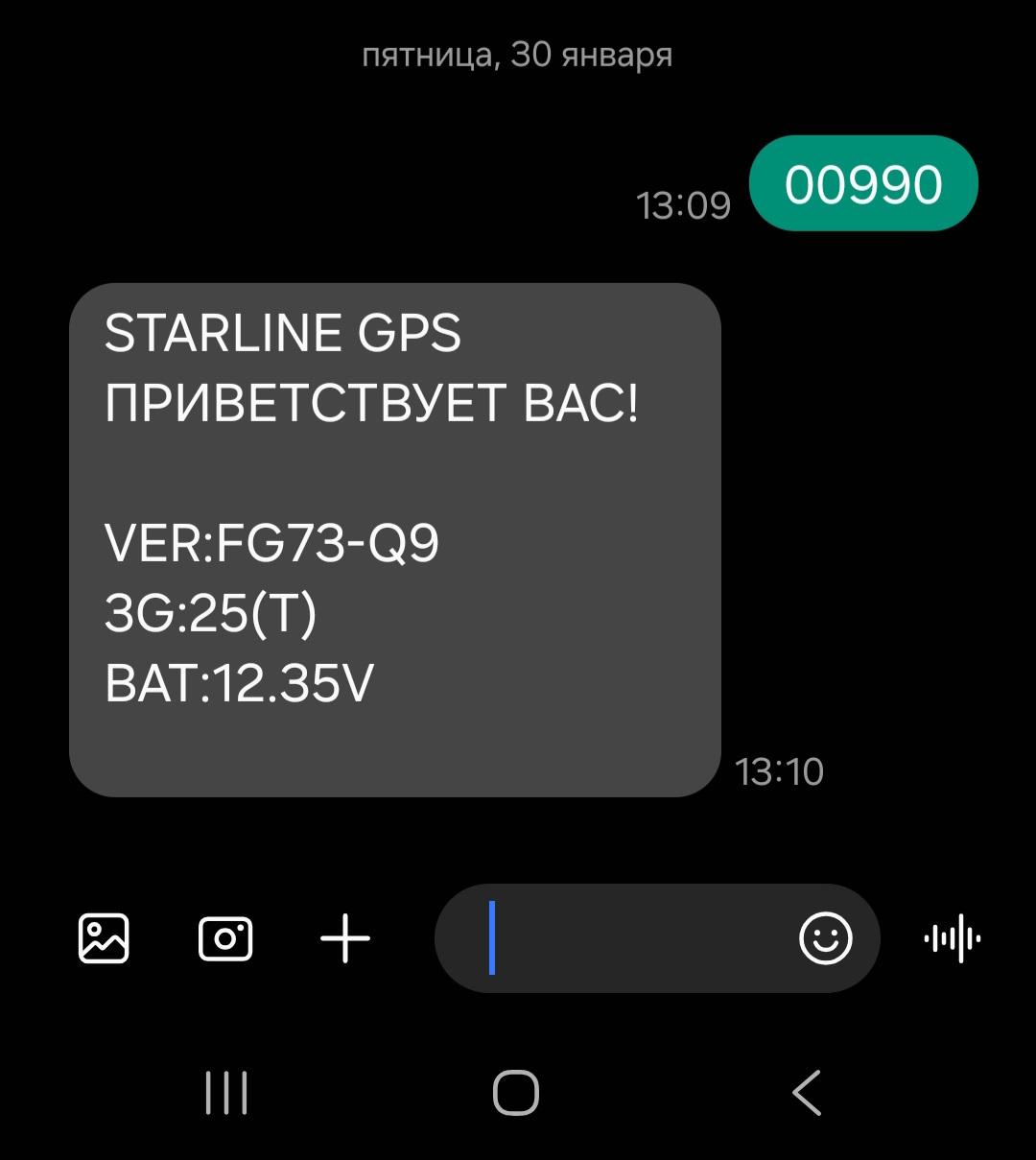Open the plus attachments menu
This screenshot has width=1036, height=1160.
click(345, 938)
